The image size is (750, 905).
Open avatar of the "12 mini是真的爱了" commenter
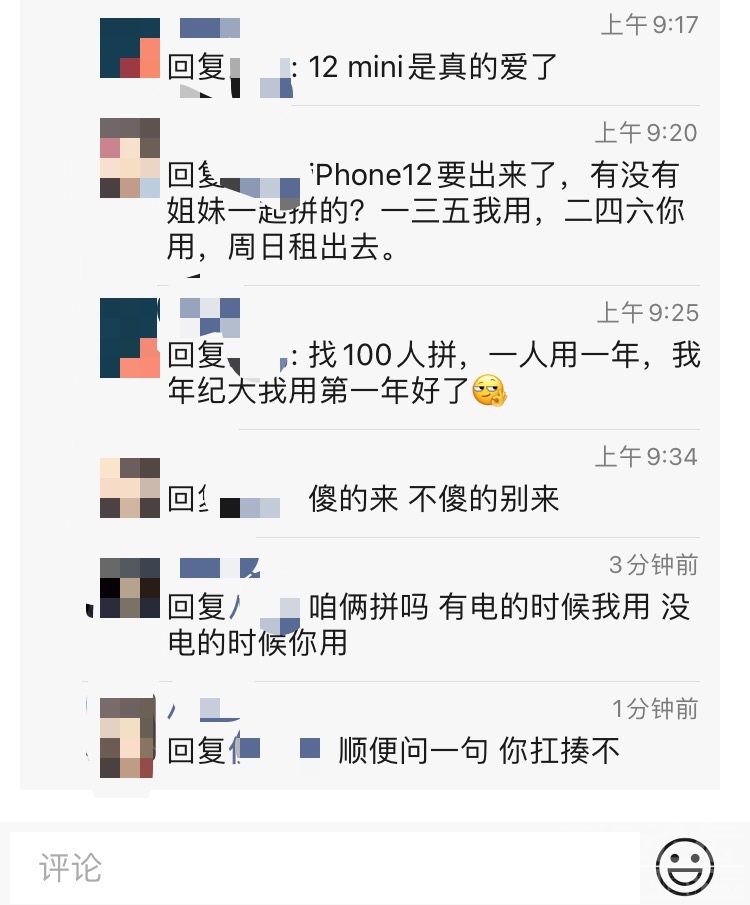point(130,48)
